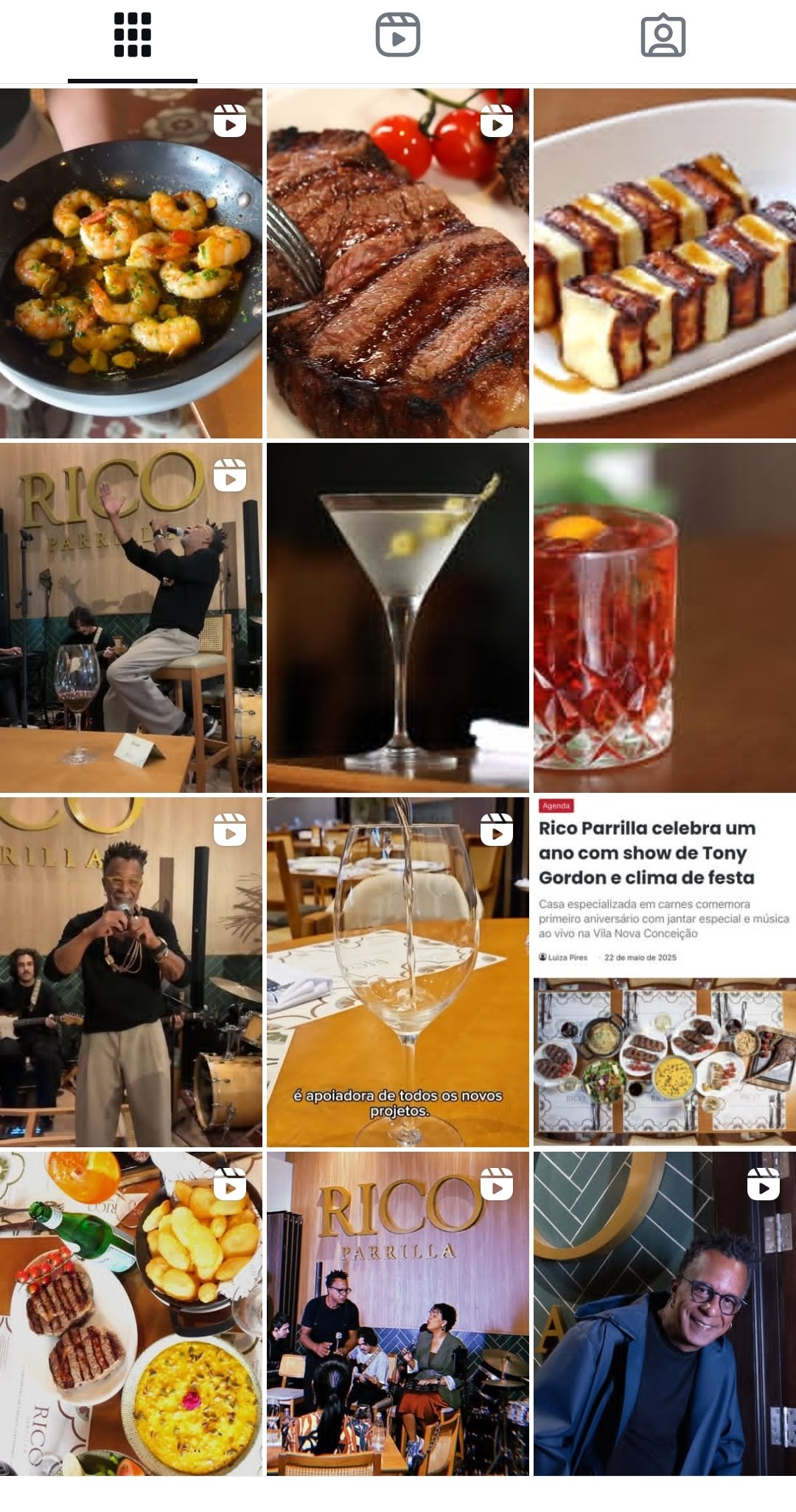Image resolution: width=796 pixels, height=1512 pixels.
Task: Open the reel of smiling man in blue jacket
Action: [664, 1313]
